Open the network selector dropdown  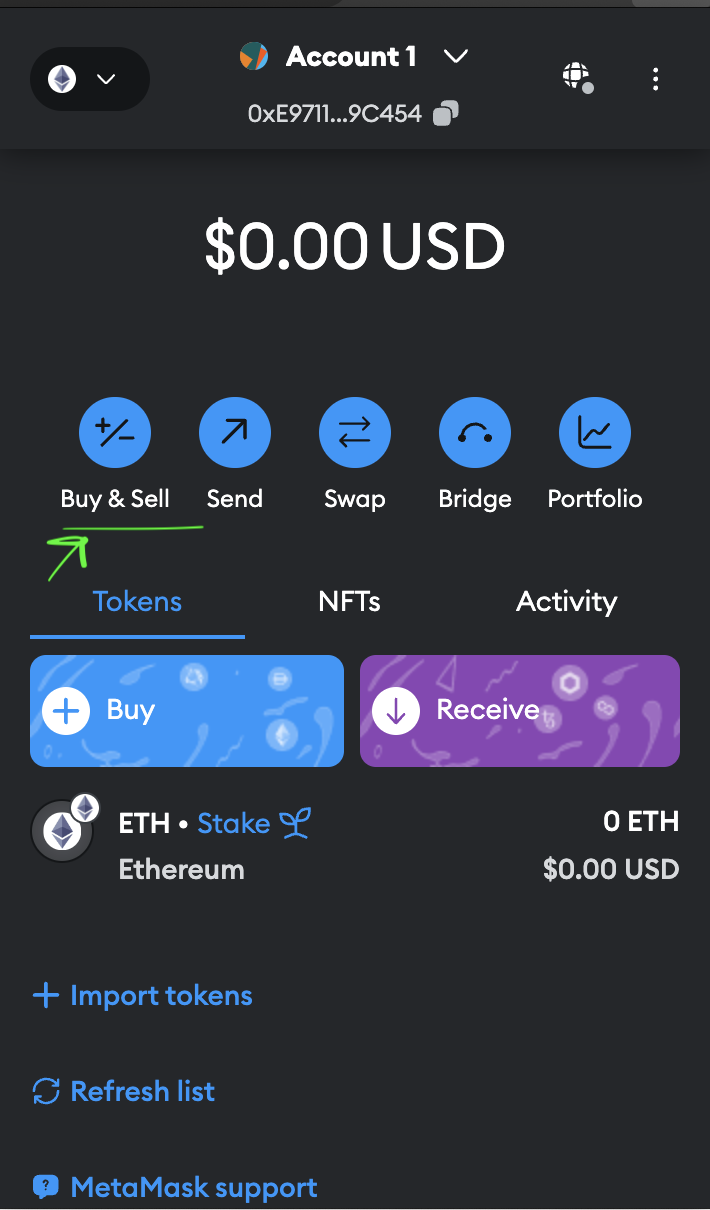90,79
